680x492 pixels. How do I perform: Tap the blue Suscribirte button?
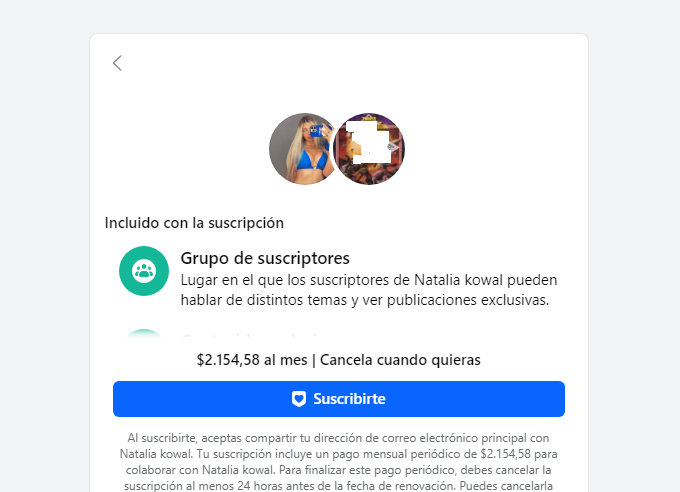[338, 399]
